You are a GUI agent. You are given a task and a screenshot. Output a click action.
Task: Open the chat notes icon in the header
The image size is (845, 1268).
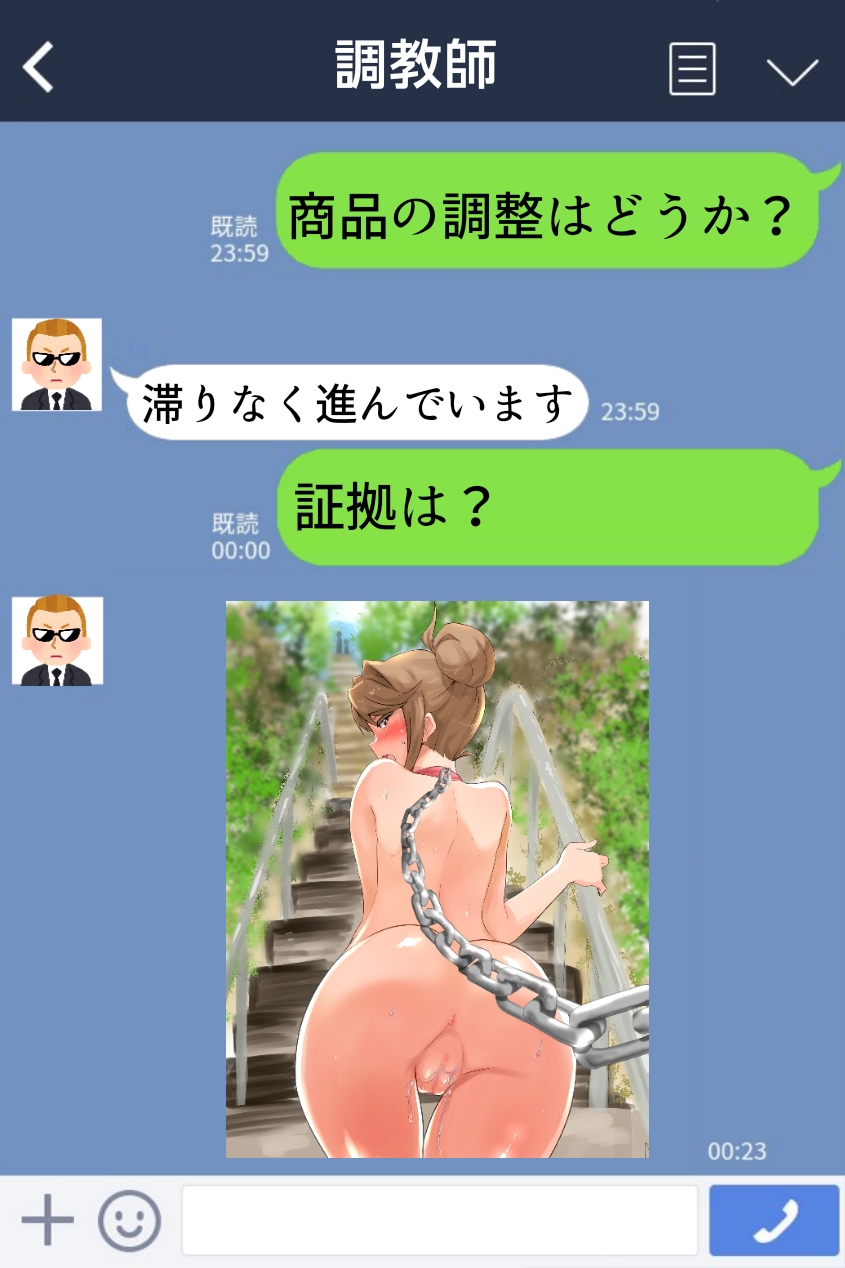[x=692, y=70]
